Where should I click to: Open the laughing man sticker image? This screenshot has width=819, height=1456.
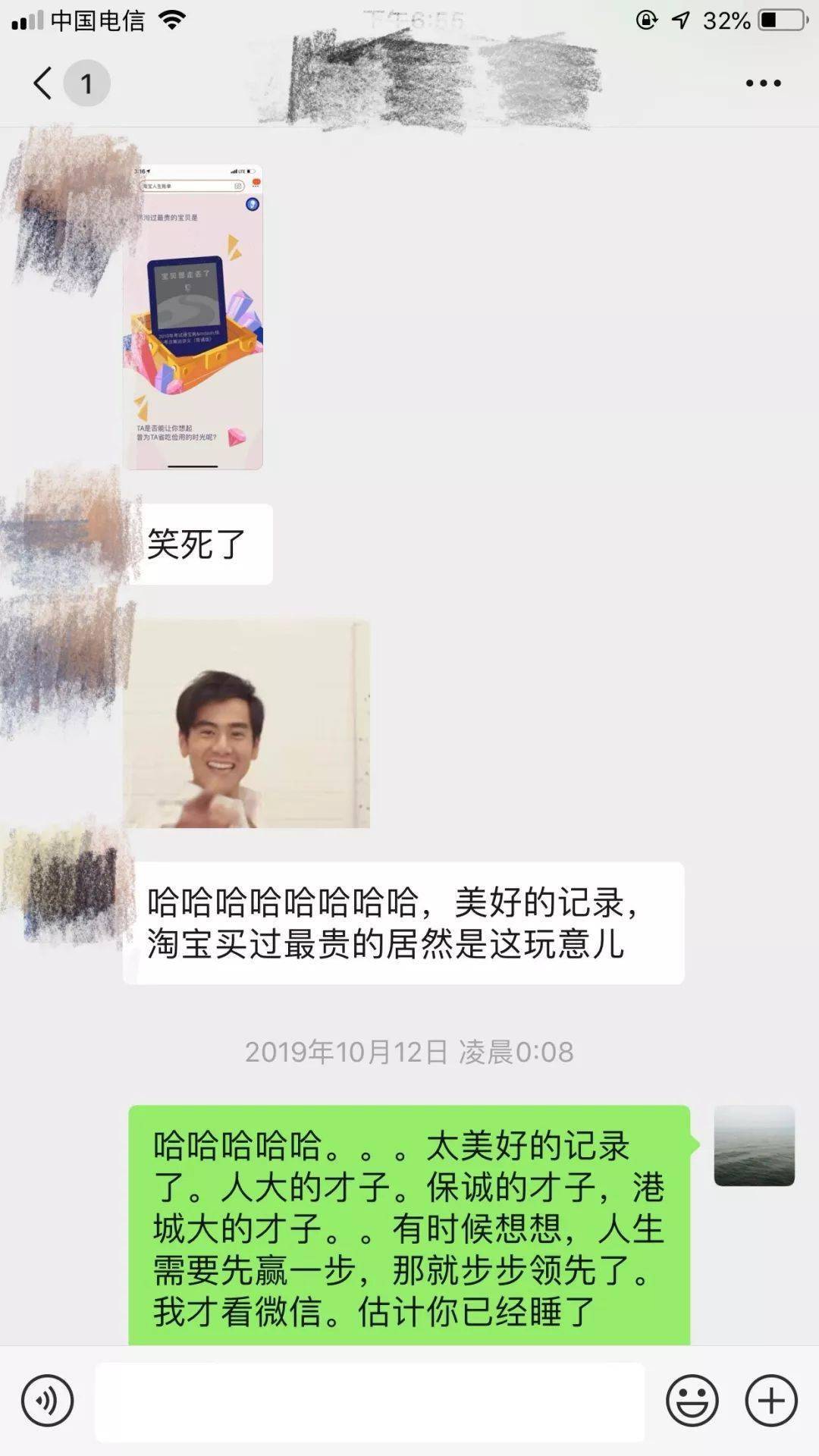(246, 724)
